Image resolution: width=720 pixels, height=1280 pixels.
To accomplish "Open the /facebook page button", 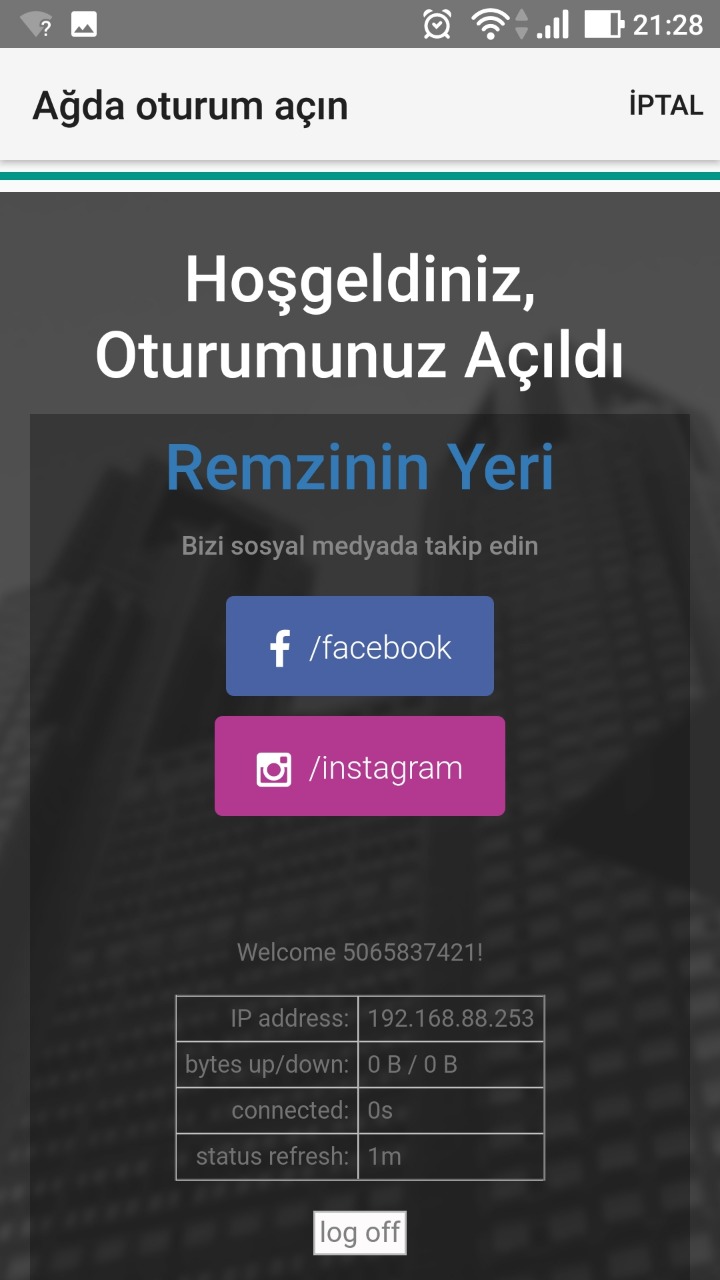I will pyautogui.click(x=360, y=646).
